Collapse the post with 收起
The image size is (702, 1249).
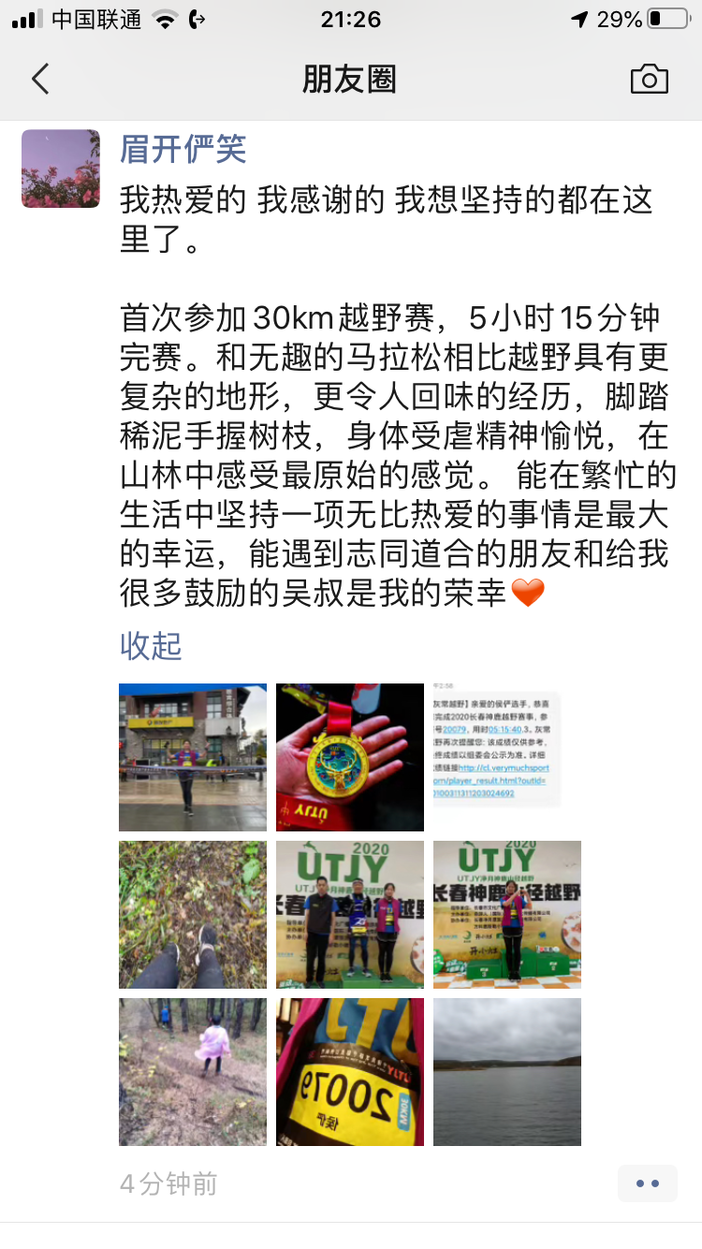(151, 645)
